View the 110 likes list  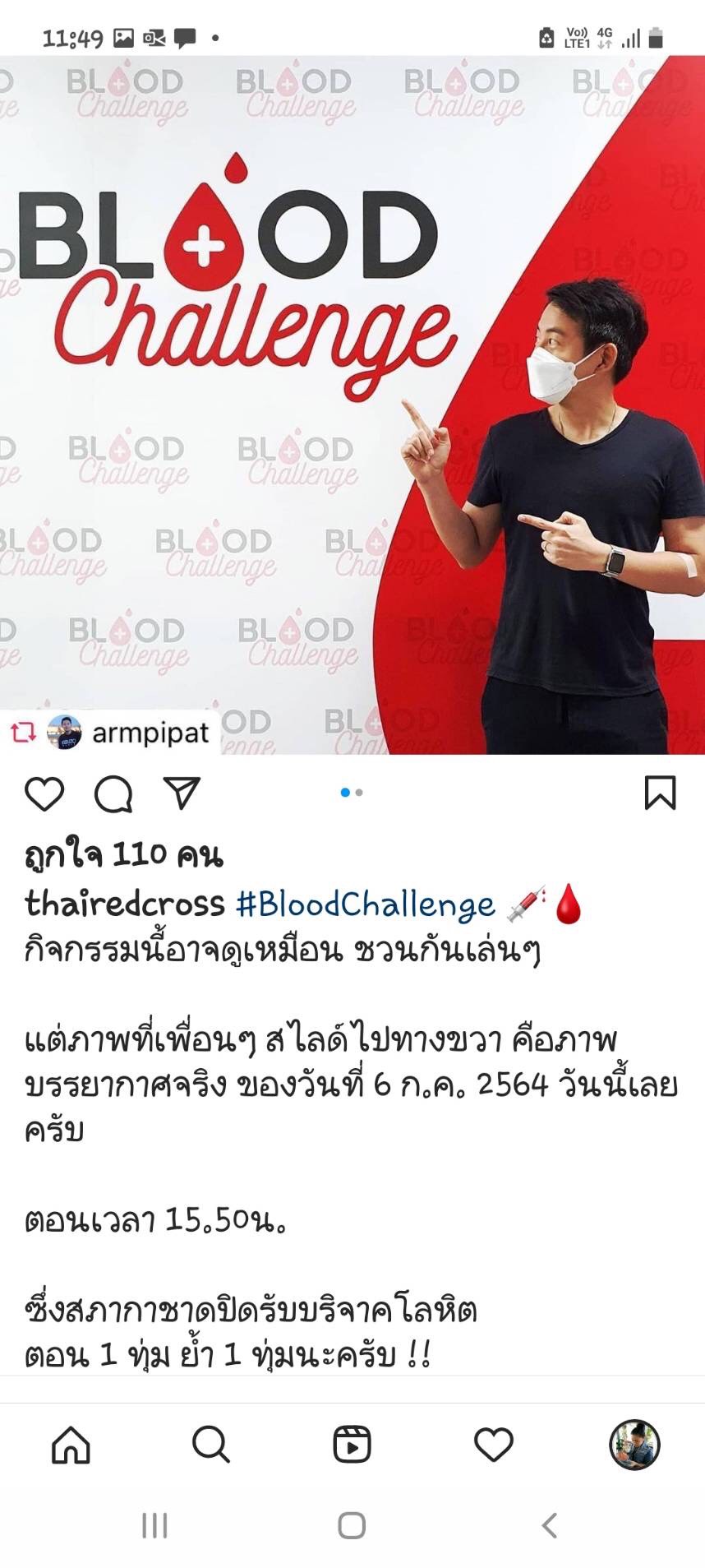[124, 855]
